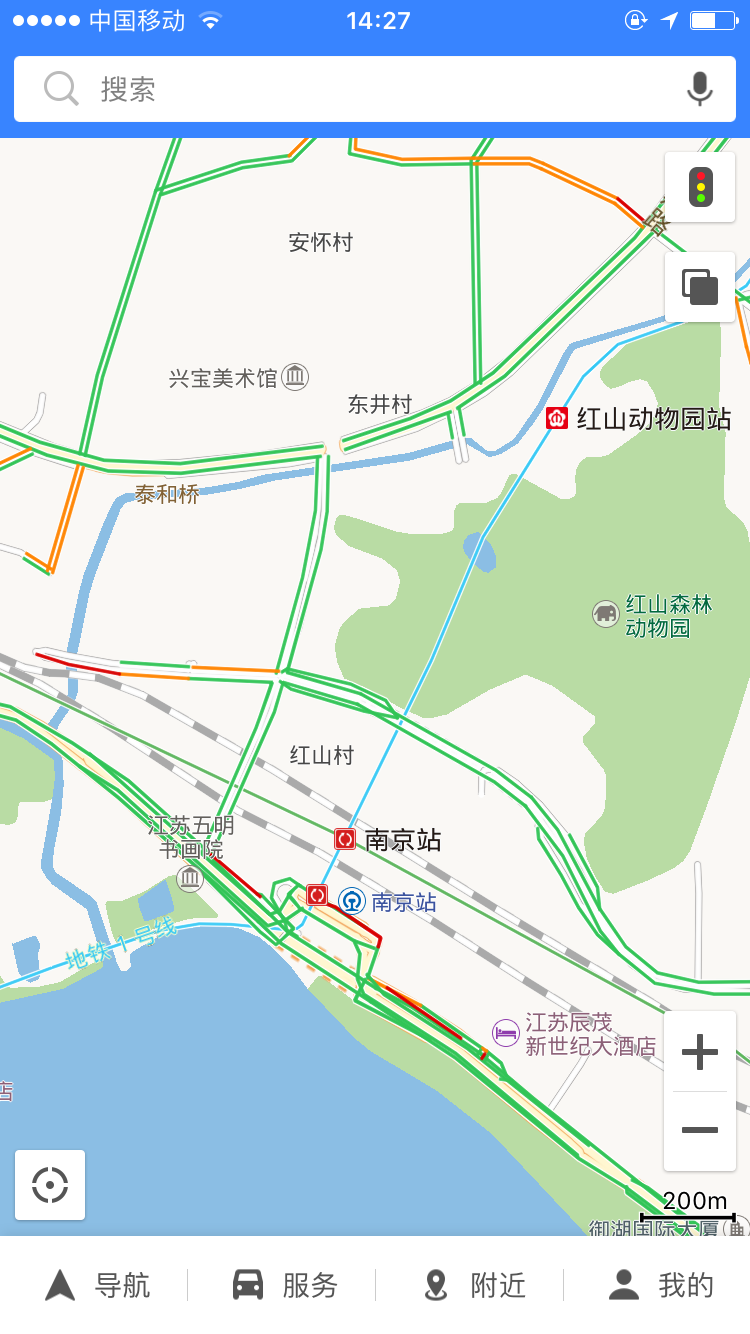This screenshot has width=750, height=1334.
Task: Select 红山森林动物园 on the map
Action: [x=606, y=614]
